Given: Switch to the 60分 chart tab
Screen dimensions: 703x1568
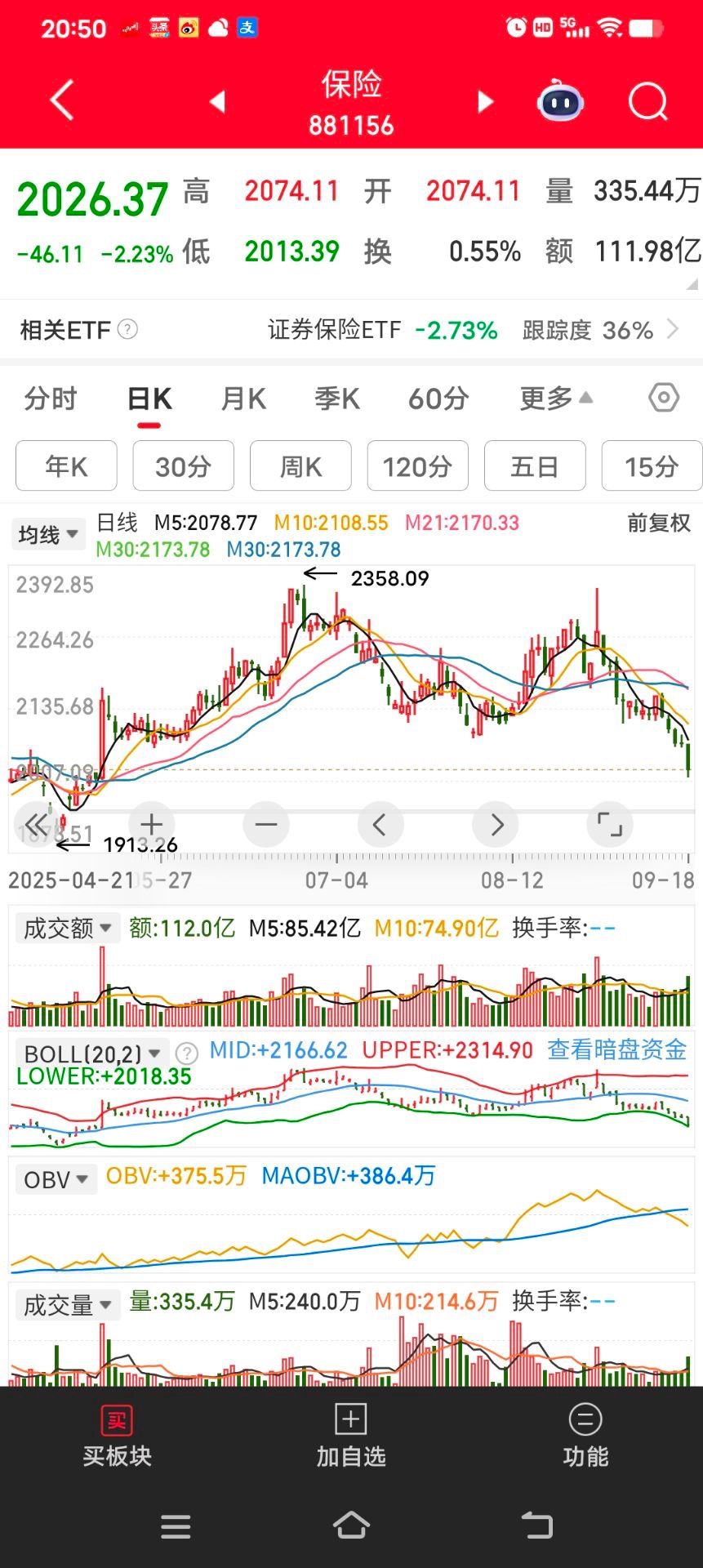Looking at the screenshot, I should click(x=438, y=399).
